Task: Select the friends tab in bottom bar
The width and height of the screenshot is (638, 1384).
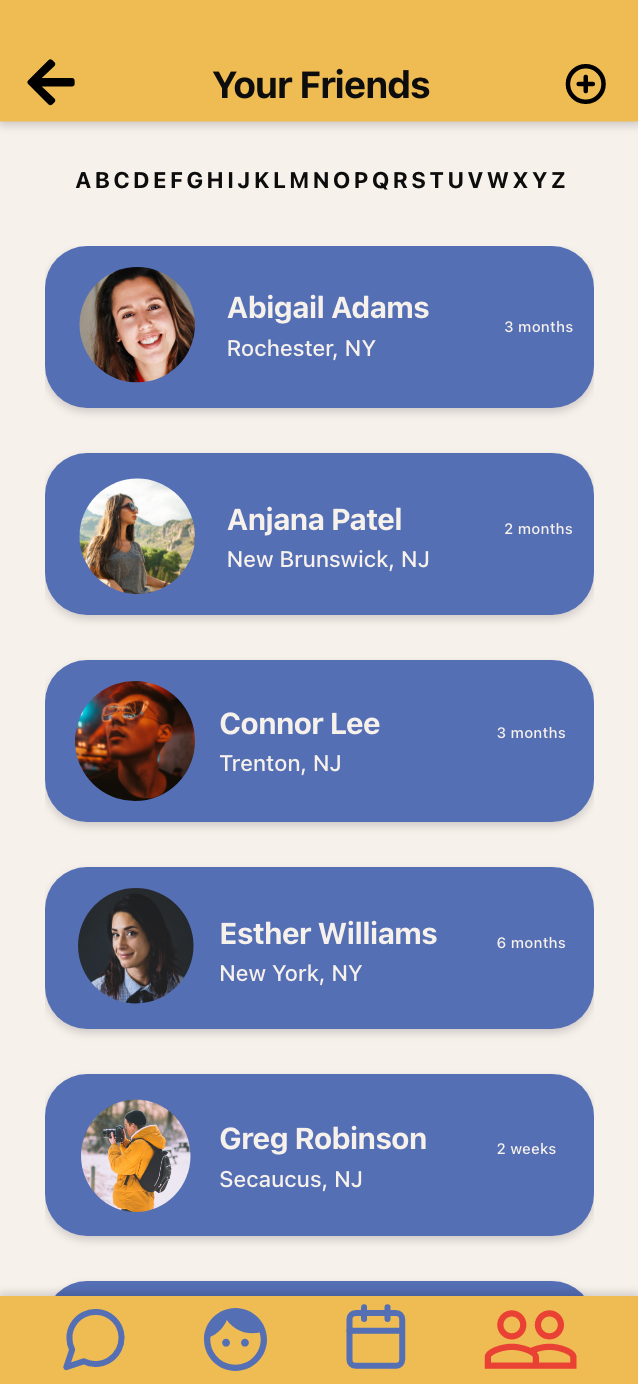Action: click(x=530, y=1339)
